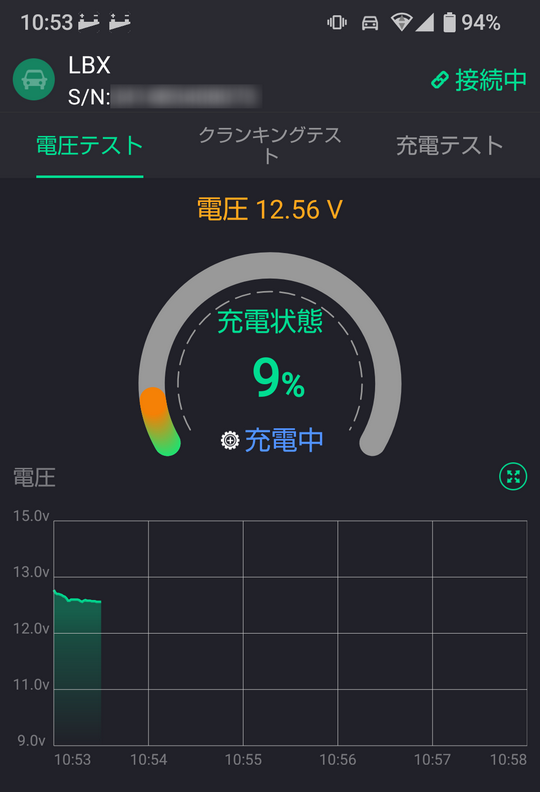Screen dimensions: 540x792
Task: Select the 電圧テスト tab
Action: 89,145
